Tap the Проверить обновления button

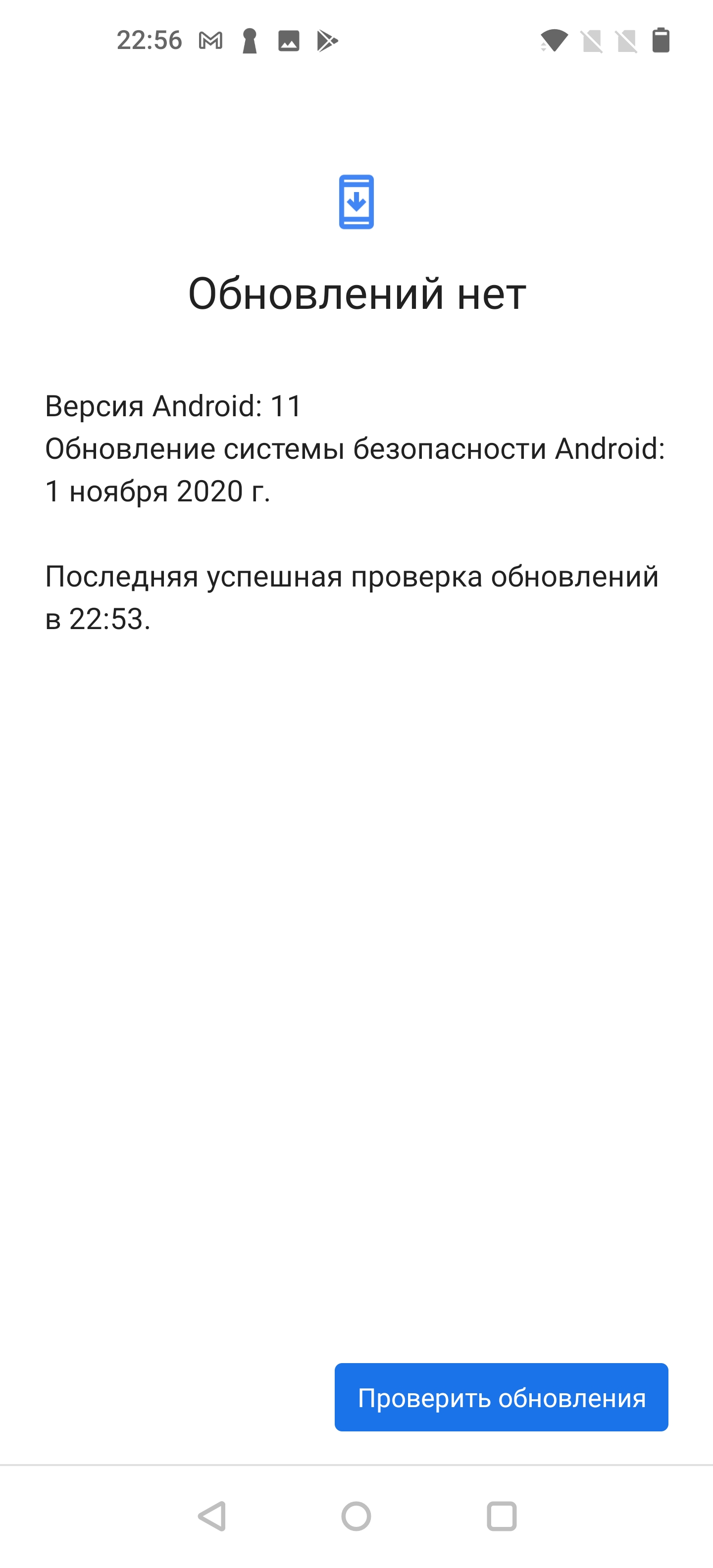501,1397
